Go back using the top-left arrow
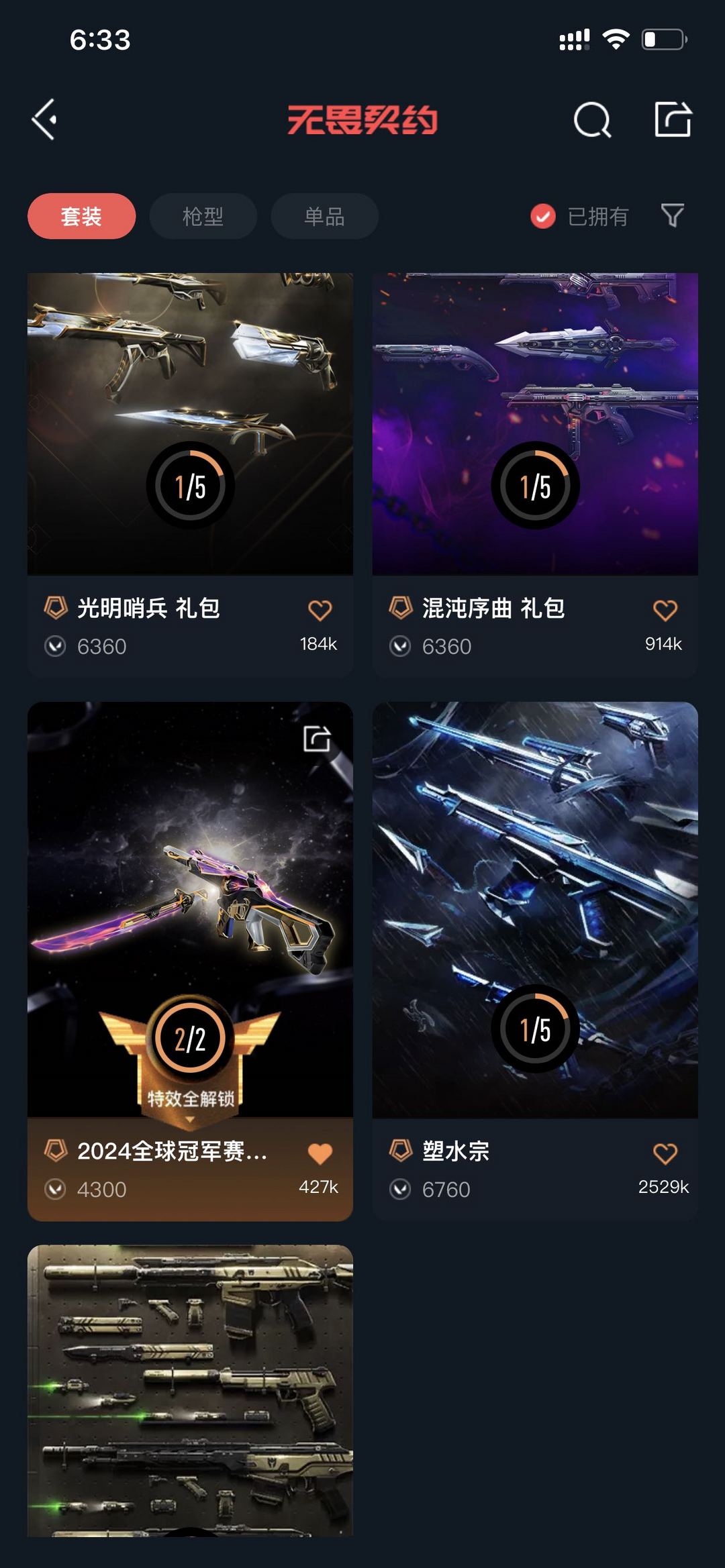 tap(45, 120)
